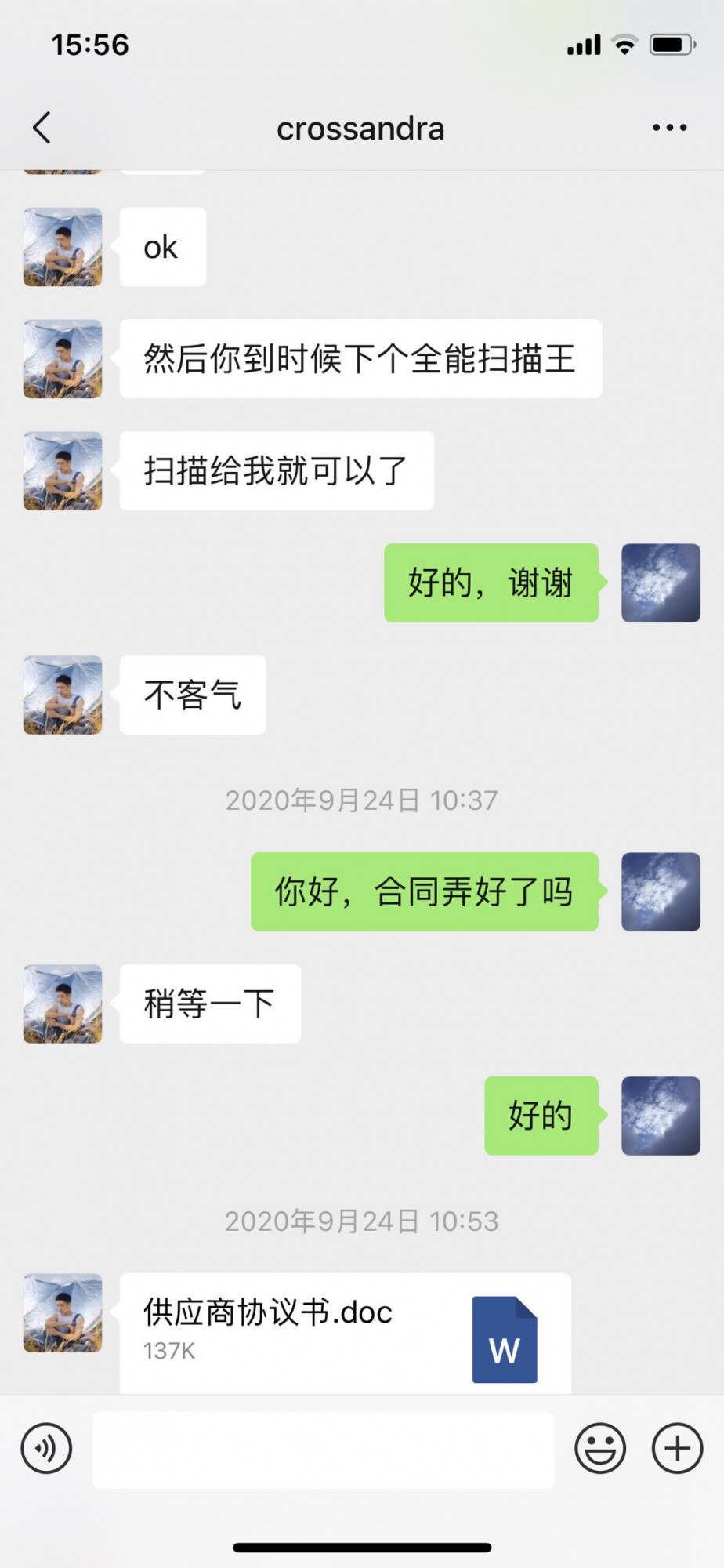Open the plus attachments menu
Screen dimensions: 724x1568
tap(677, 1448)
